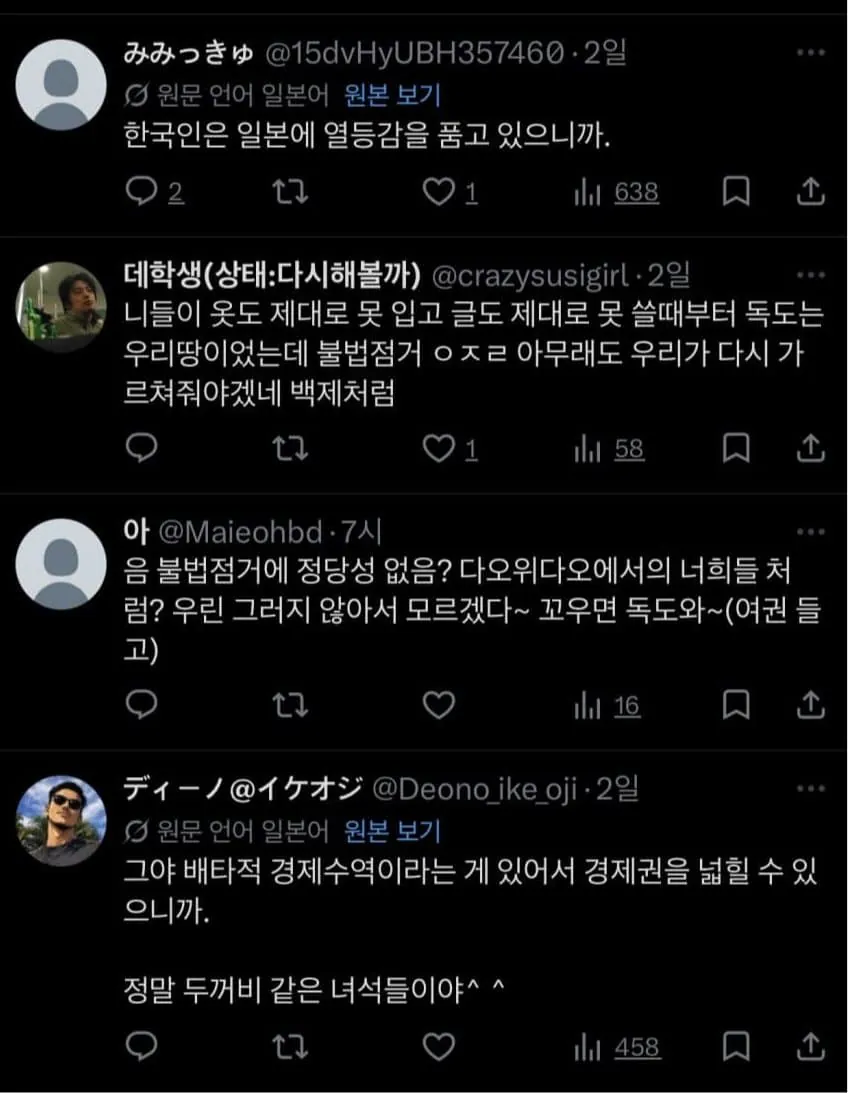This screenshot has height=1093, width=848.
Task: Retweet @crazysusigirl's post
Action: (x=290, y=449)
